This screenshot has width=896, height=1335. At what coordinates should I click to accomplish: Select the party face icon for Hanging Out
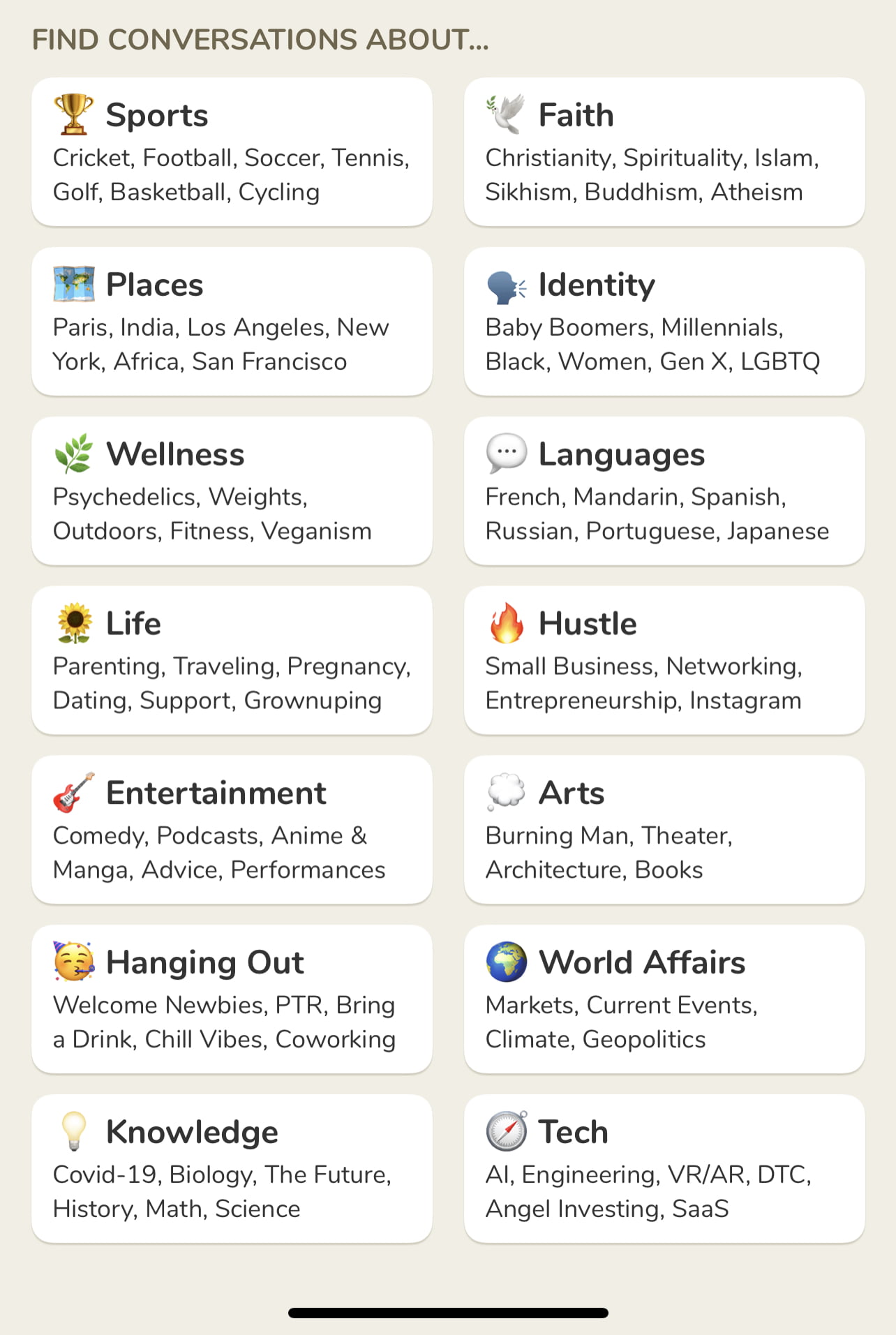[73, 961]
